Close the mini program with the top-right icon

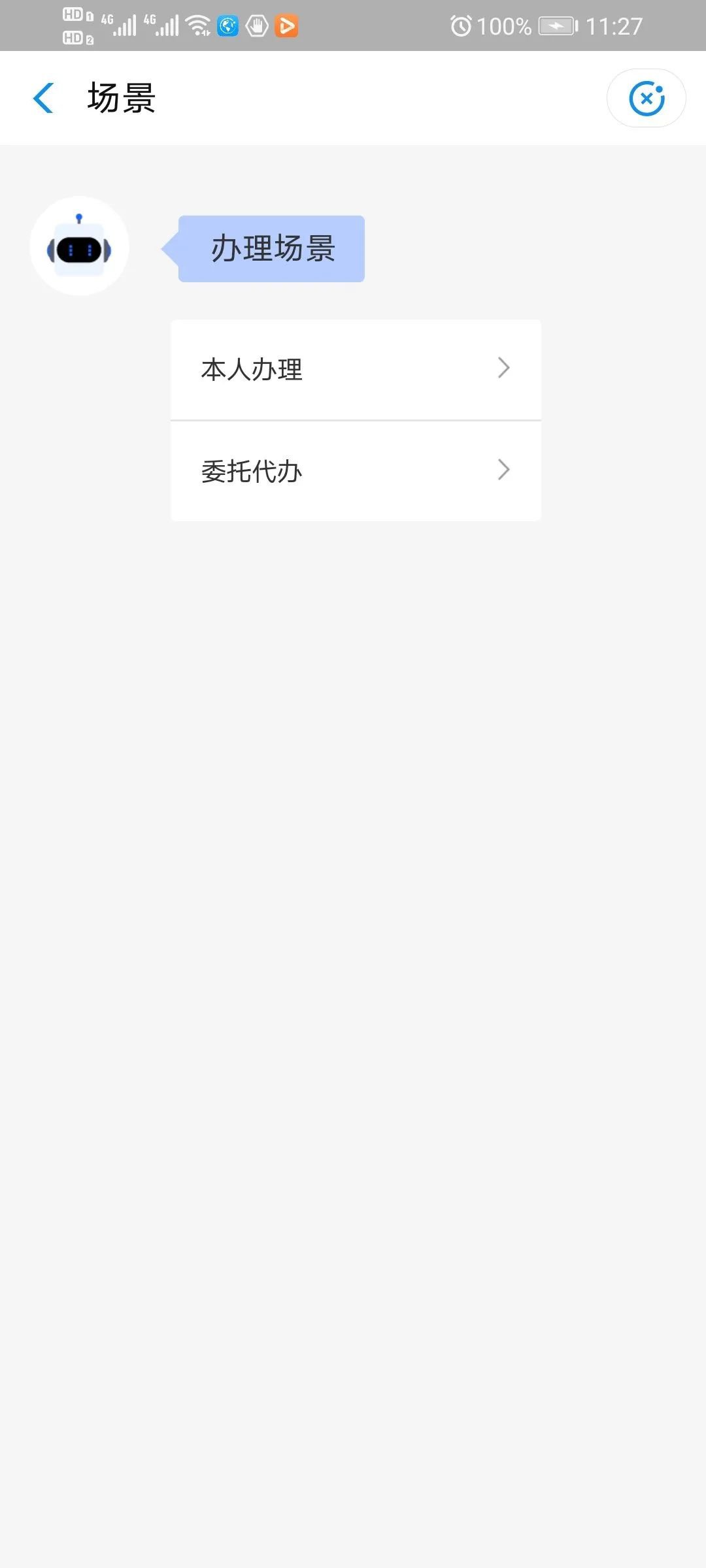pyautogui.click(x=646, y=98)
